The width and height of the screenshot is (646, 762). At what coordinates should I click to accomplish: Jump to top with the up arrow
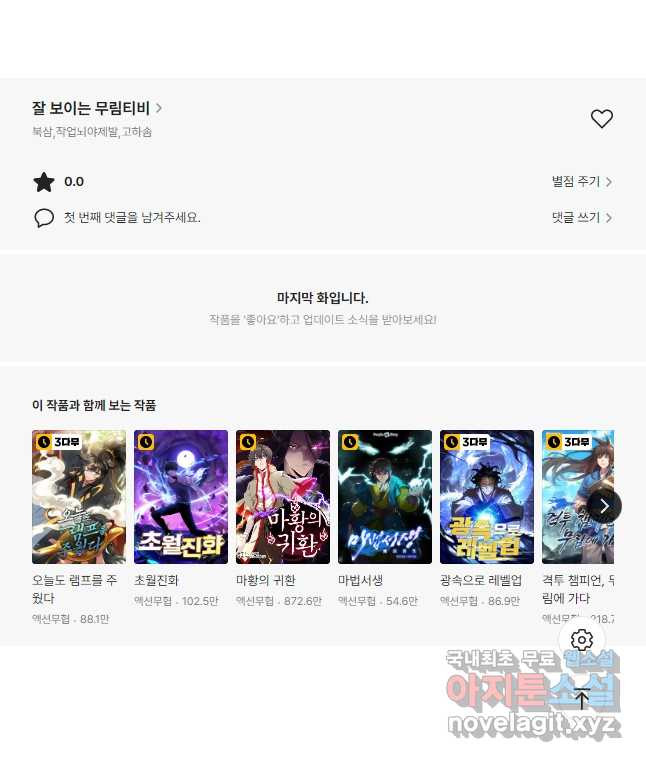click(582, 699)
